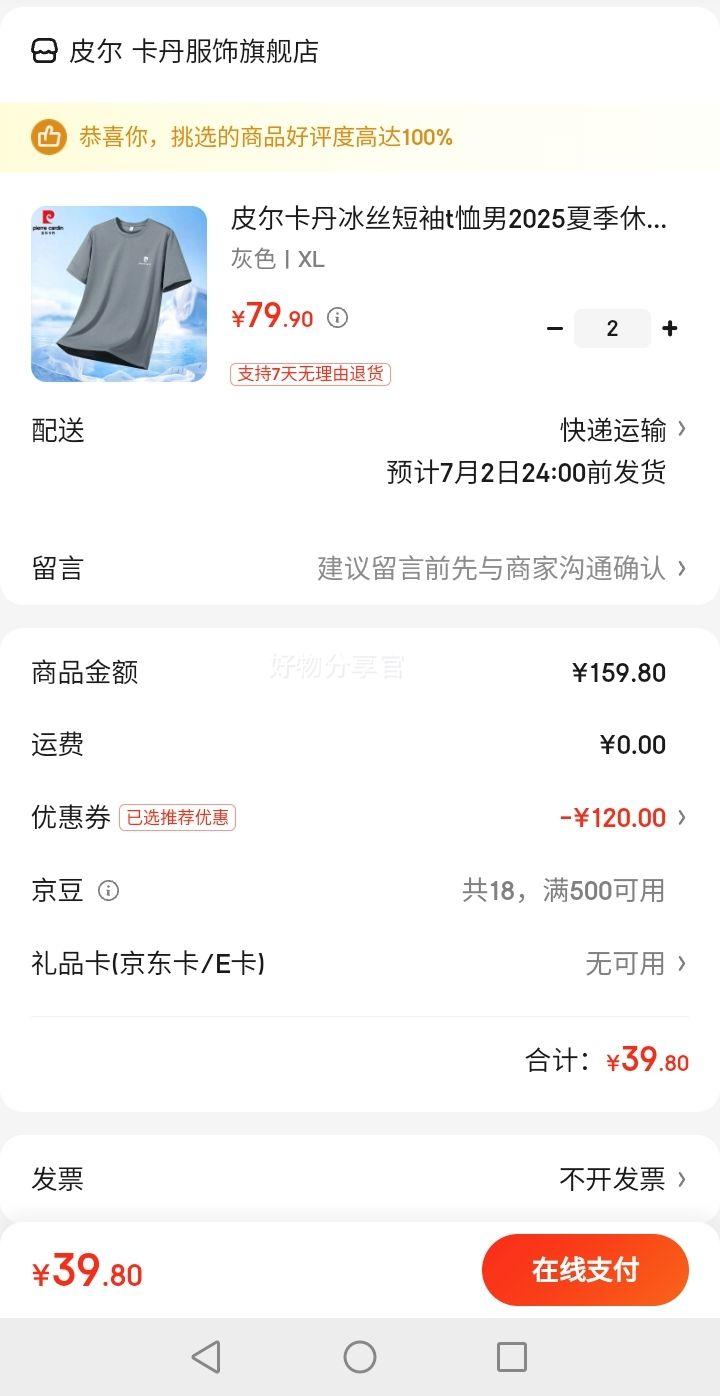720x1396 pixels.
Task: Open the 皮尔卡丹服饰旗舰店 store page
Action: pyautogui.click(x=175, y=51)
